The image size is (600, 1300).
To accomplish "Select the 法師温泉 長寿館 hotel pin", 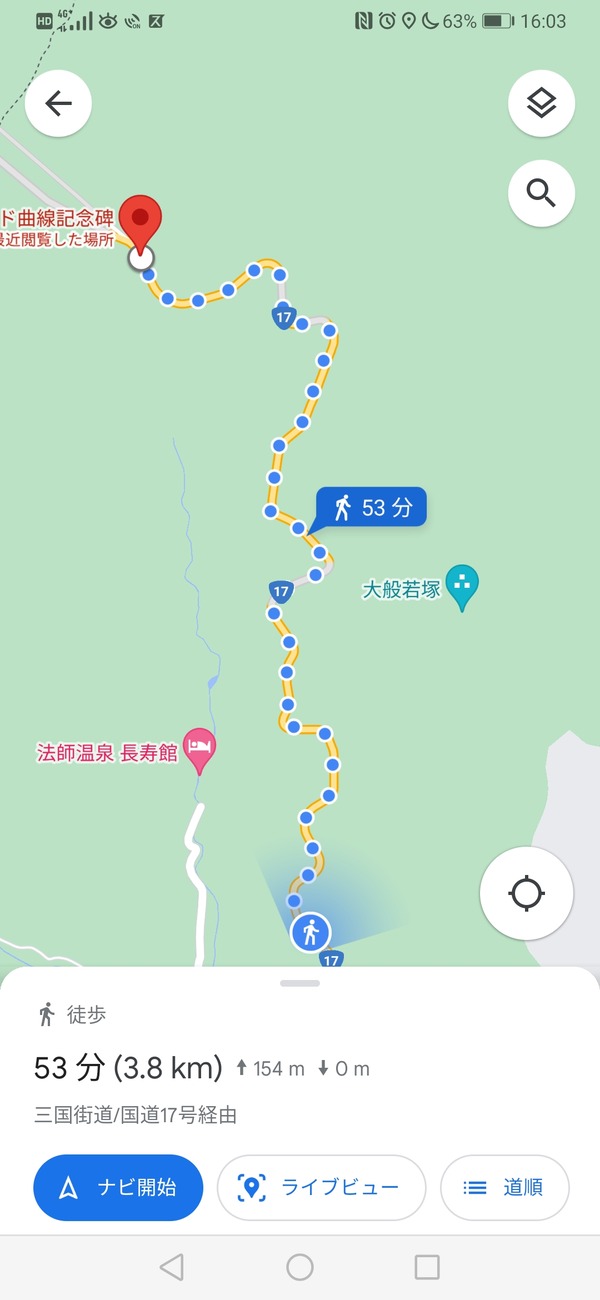I will [200, 748].
